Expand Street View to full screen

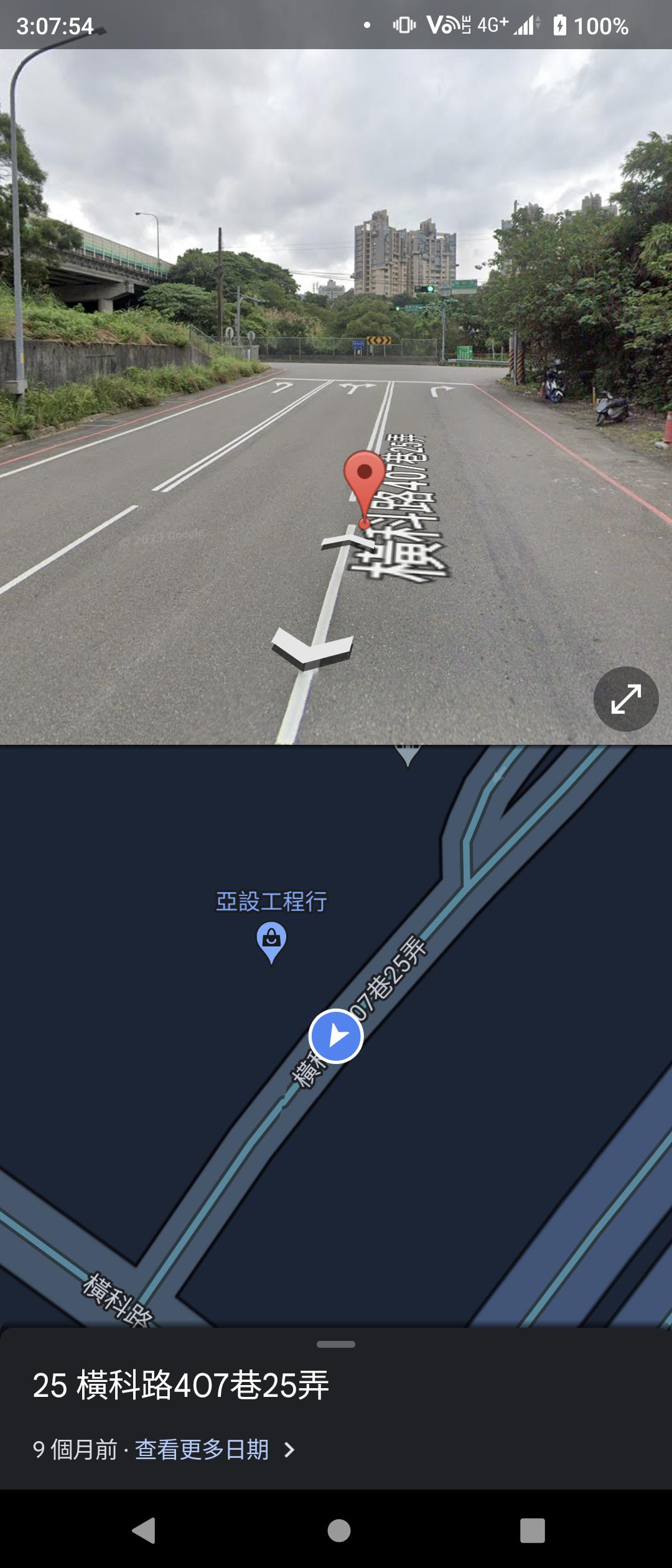pyautogui.click(x=625, y=699)
